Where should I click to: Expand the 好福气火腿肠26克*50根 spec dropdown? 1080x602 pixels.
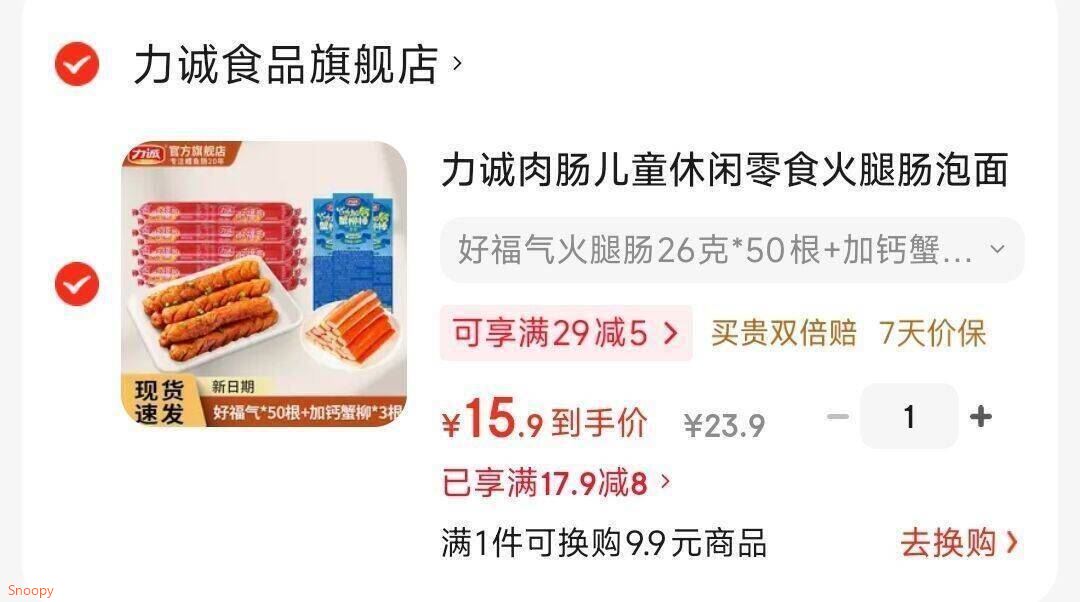732,249
